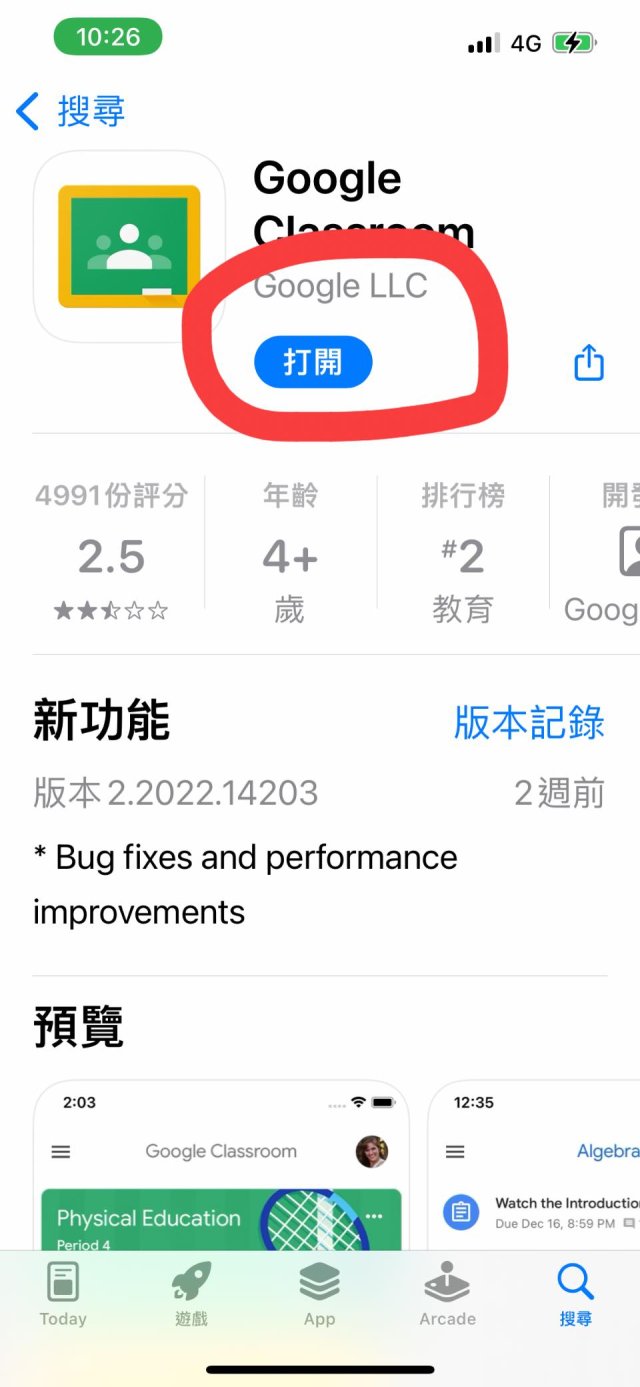
Task: Switch to the App tab
Action: click(x=319, y=1294)
